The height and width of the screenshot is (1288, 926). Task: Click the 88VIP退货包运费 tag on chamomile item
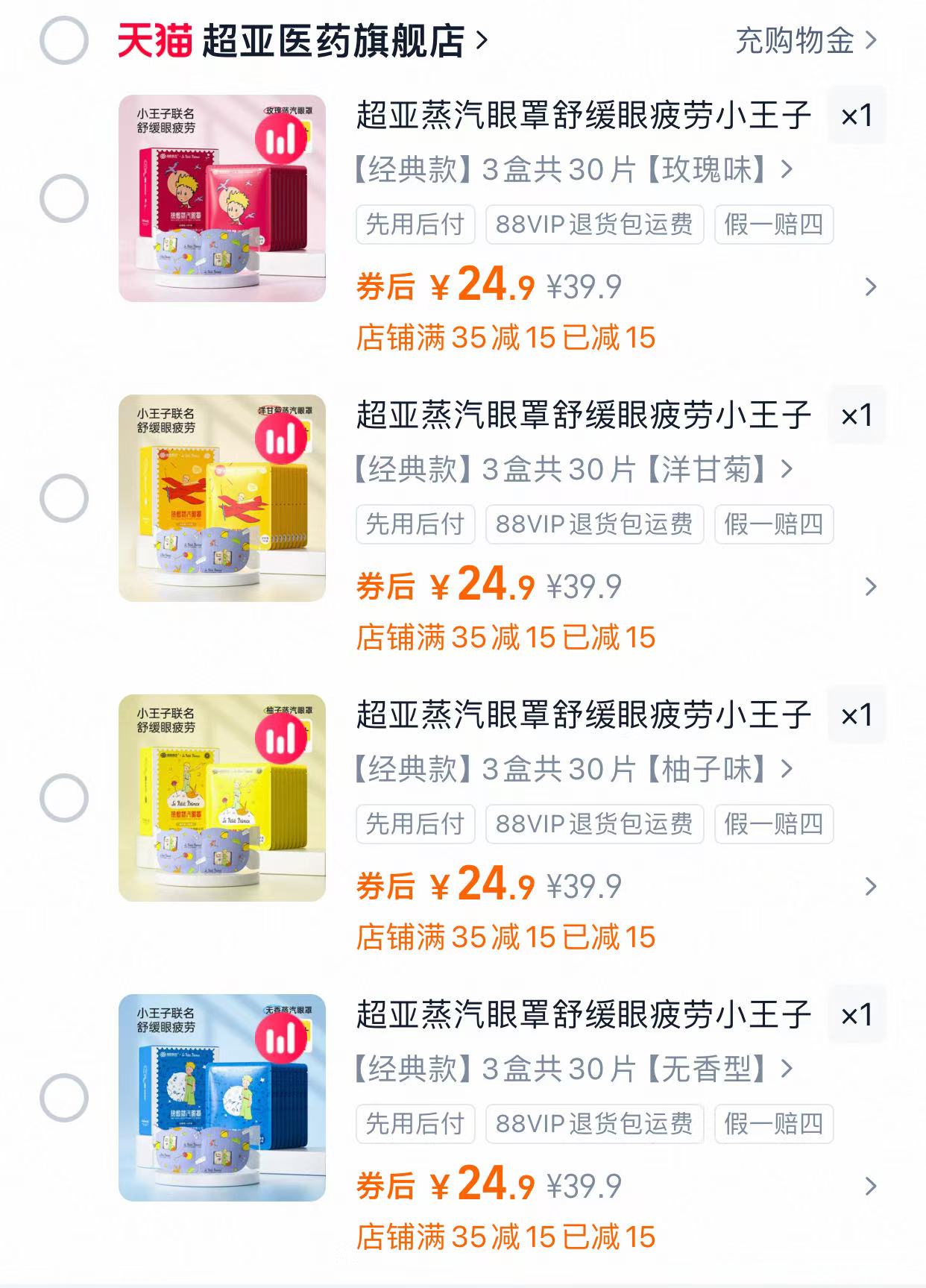tap(593, 524)
